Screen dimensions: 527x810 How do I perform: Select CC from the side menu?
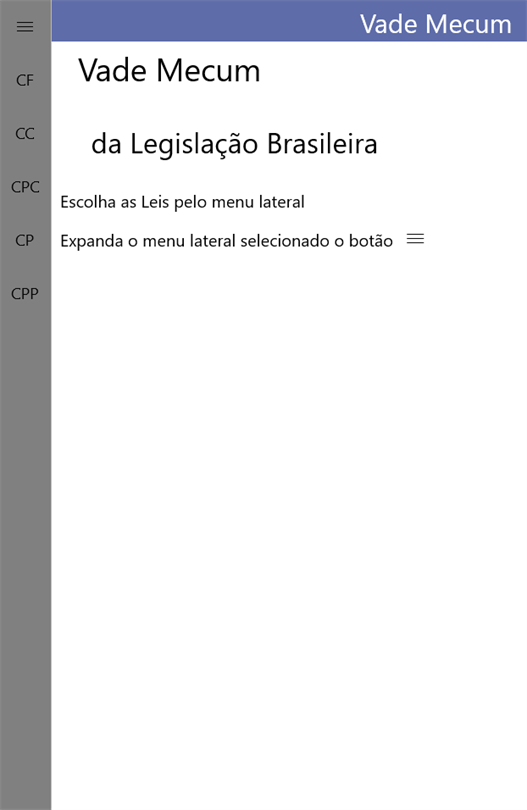coord(25,134)
